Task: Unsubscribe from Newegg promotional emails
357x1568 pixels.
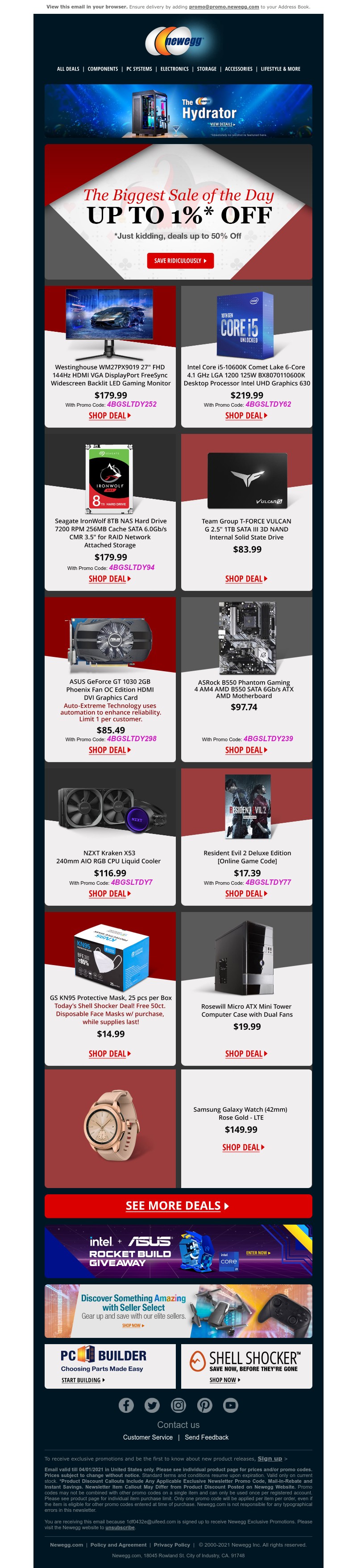Action: point(120,1527)
